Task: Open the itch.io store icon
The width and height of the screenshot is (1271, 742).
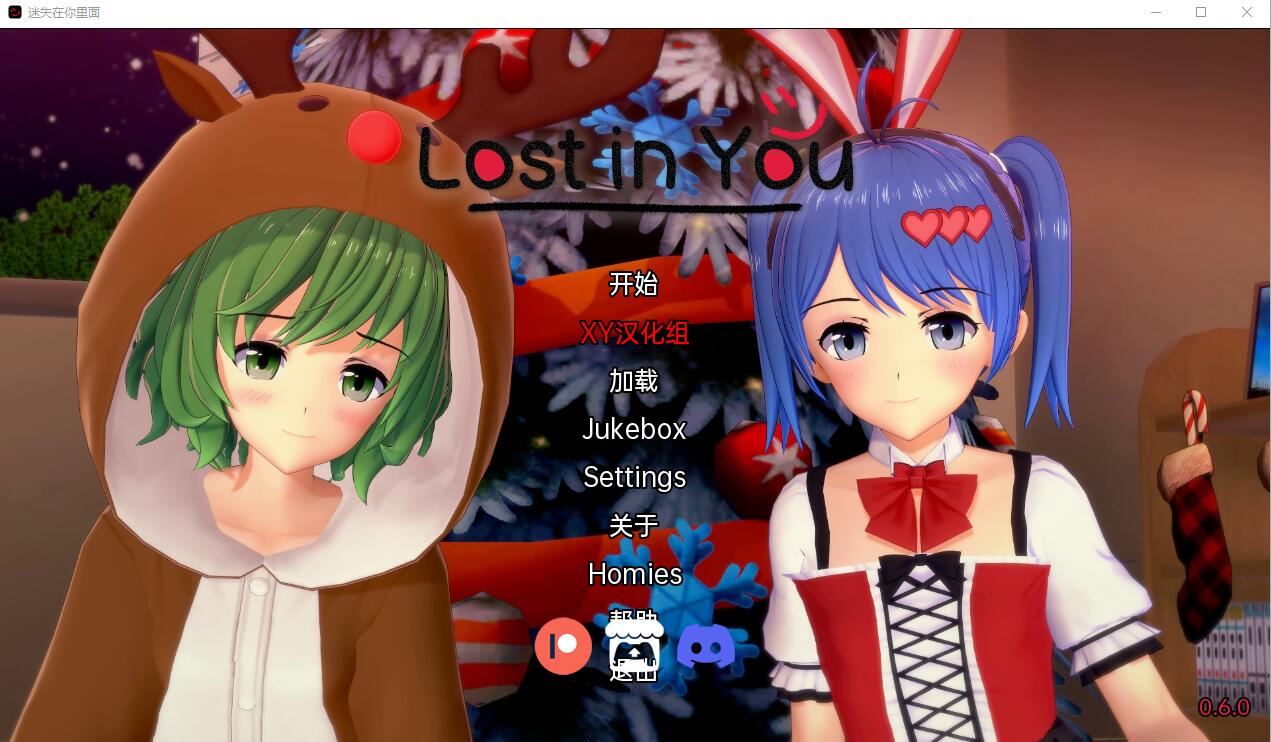Action: (x=636, y=647)
